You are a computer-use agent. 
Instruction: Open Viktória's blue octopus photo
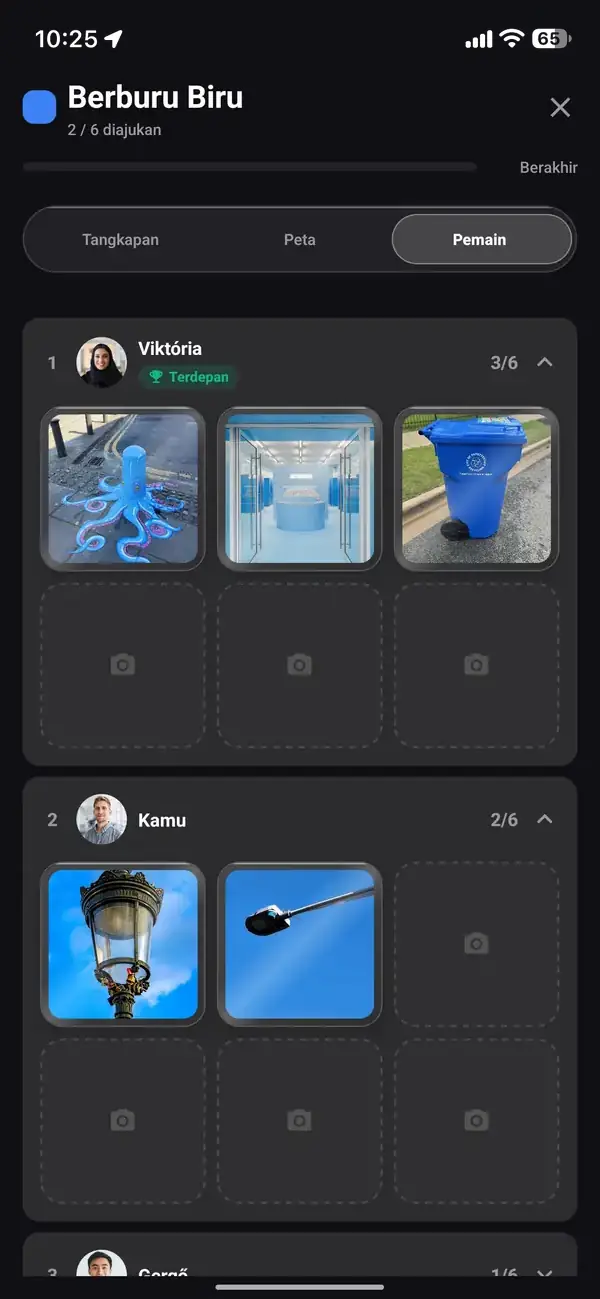click(123, 489)
